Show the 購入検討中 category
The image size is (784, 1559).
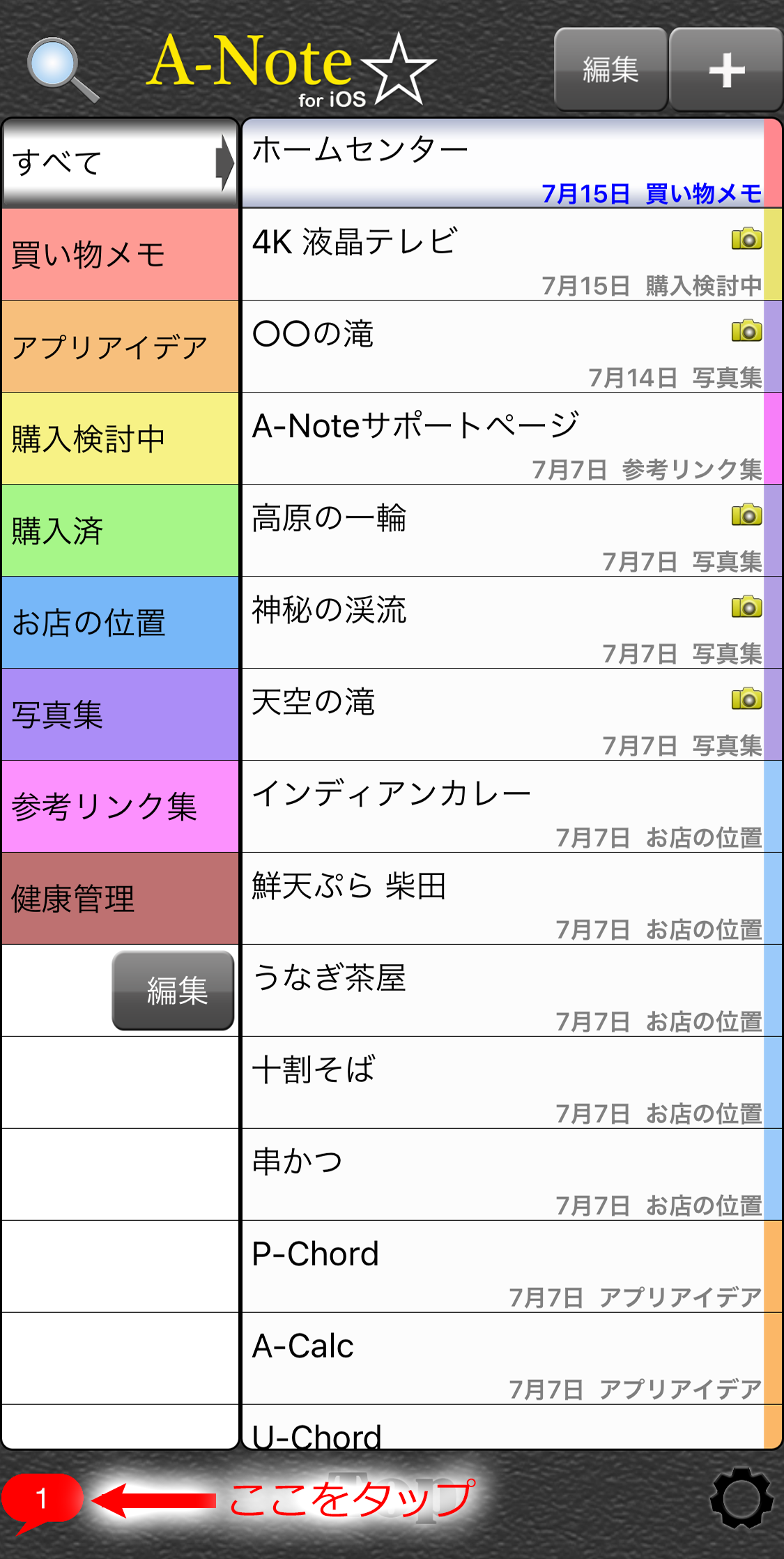point(120,439)
